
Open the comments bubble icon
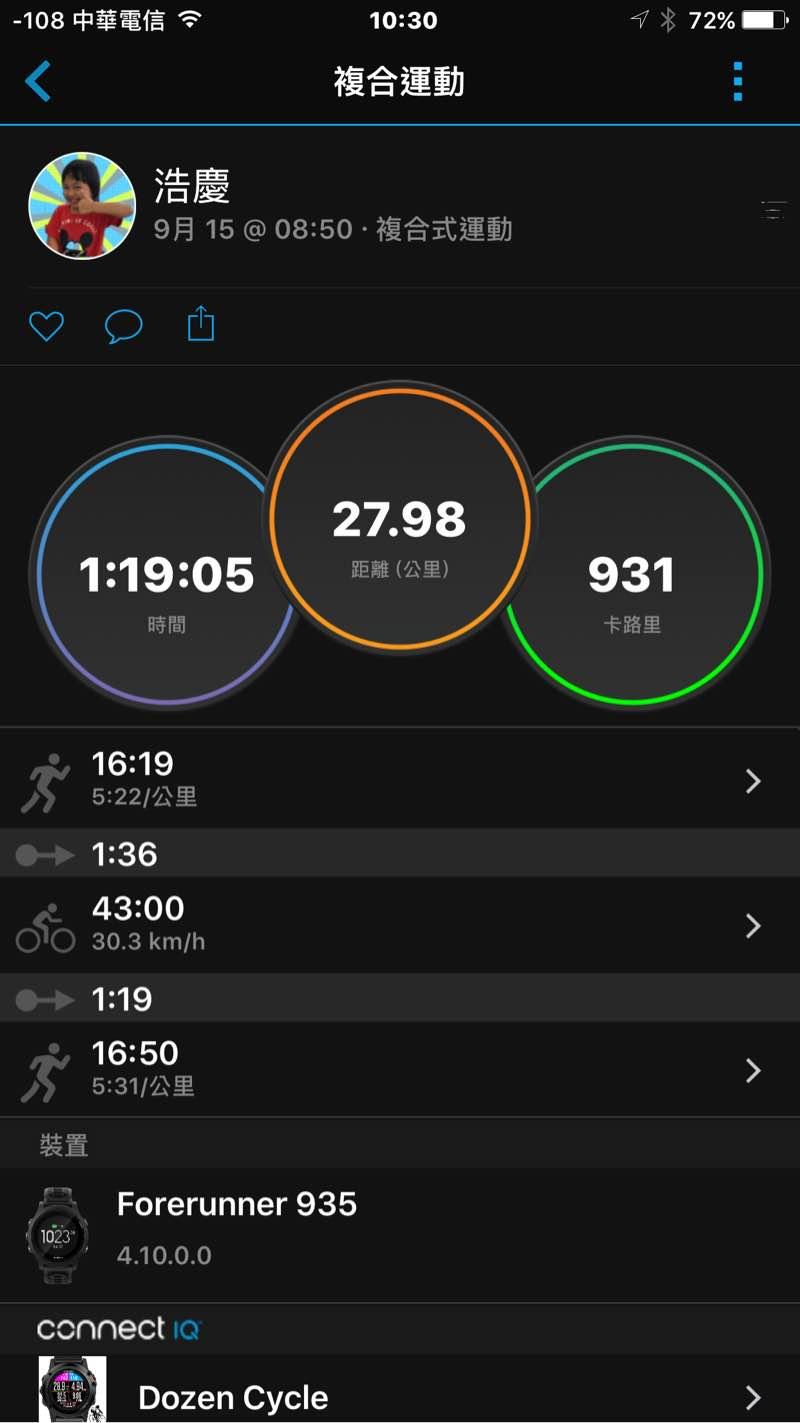pos(123,326)
